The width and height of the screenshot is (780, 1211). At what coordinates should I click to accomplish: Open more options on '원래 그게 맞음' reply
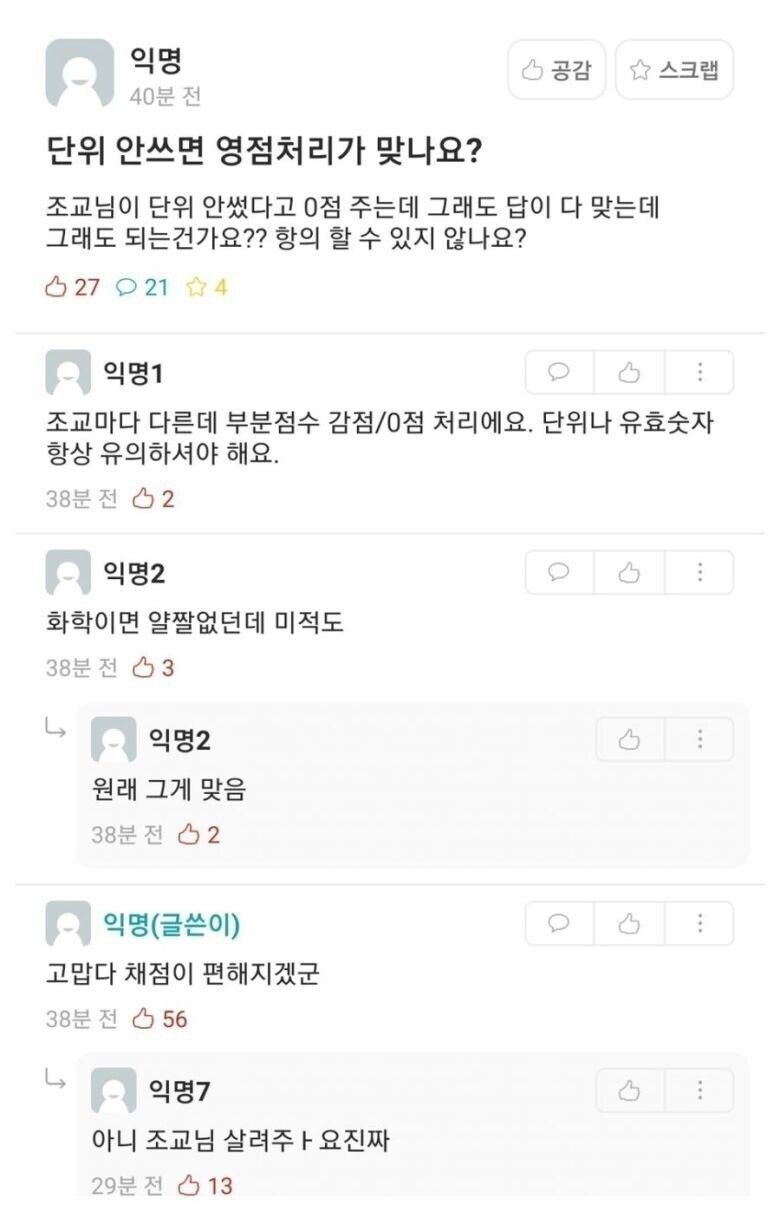(x=699, y=739)
